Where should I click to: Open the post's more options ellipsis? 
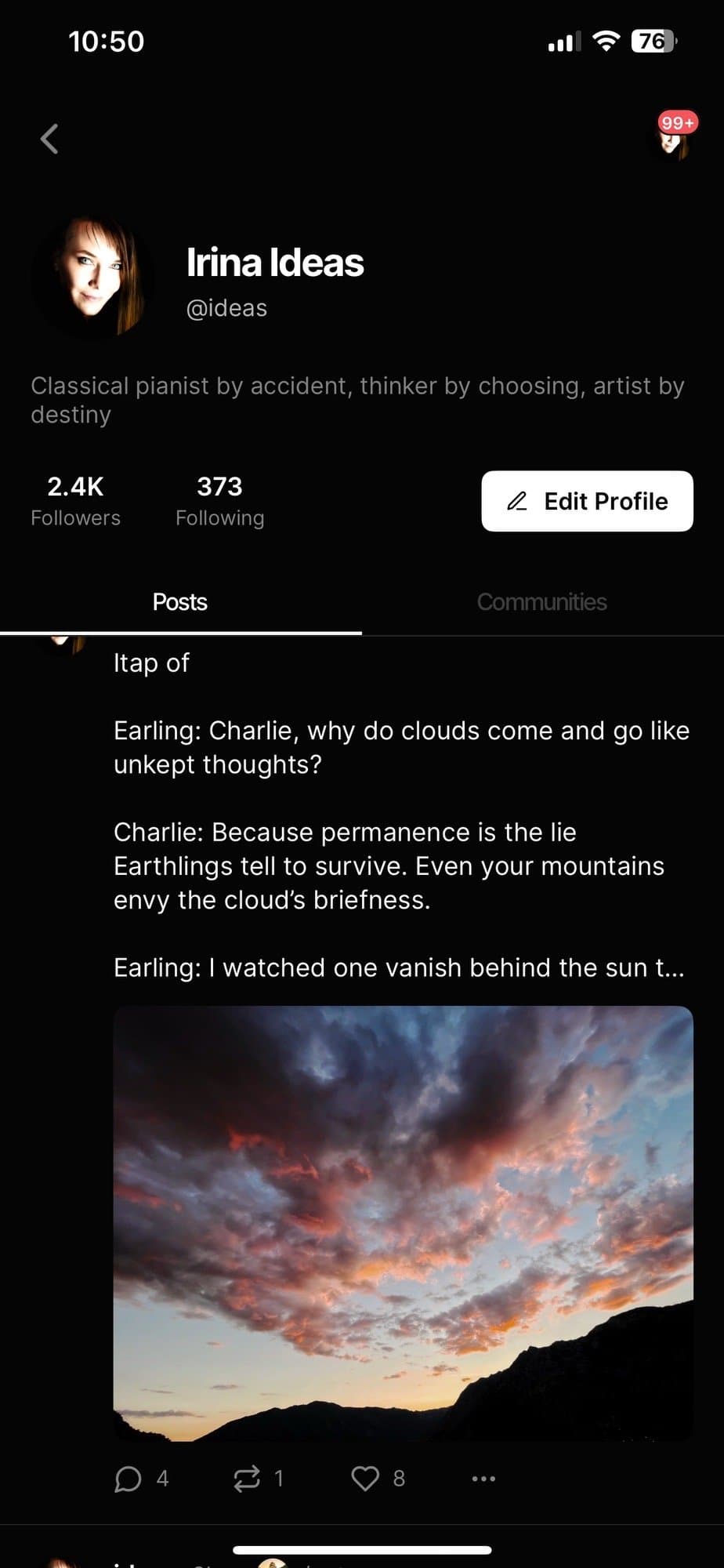click(483, 1478)
